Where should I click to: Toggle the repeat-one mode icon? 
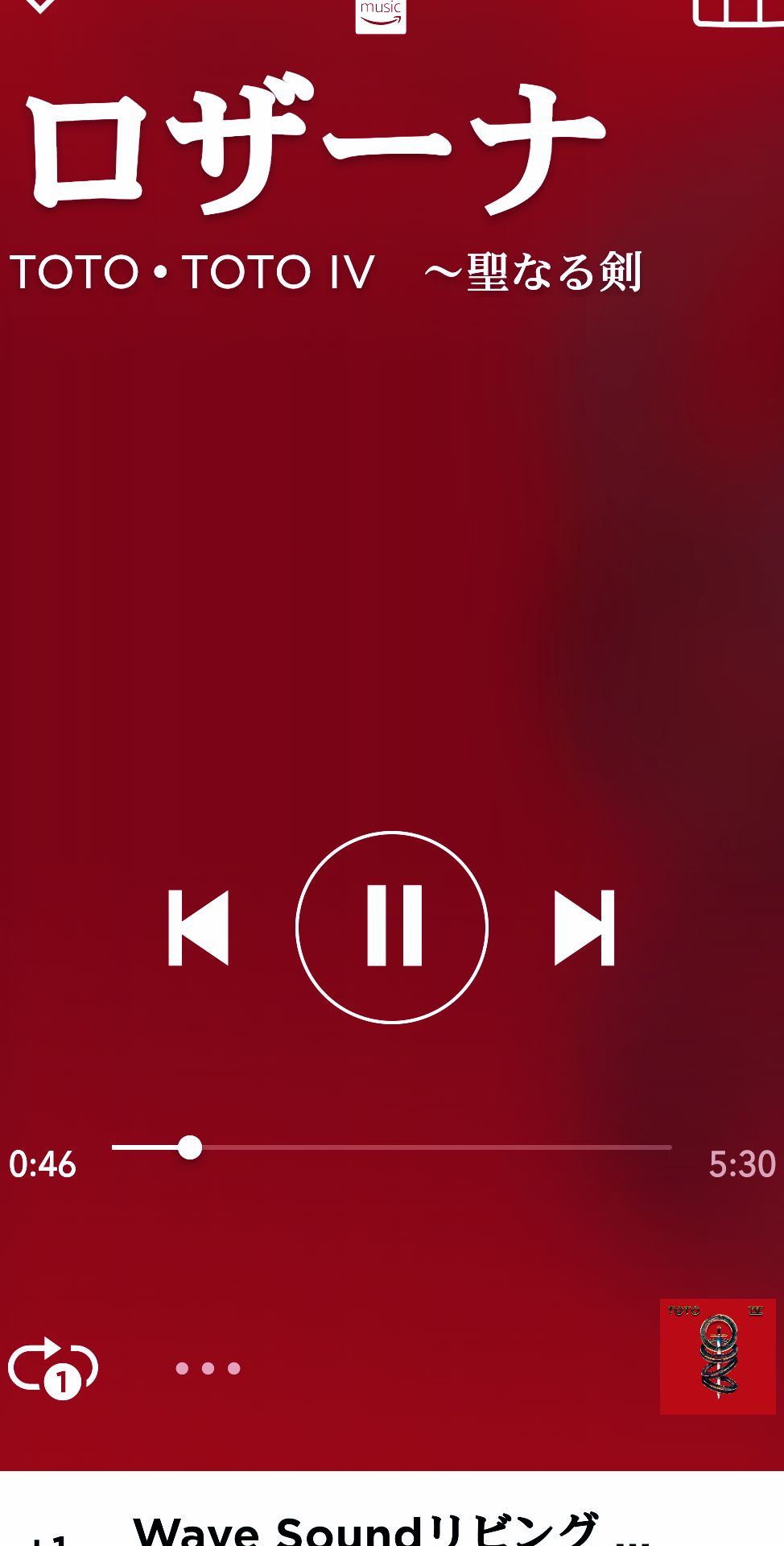click(53, 1368)
